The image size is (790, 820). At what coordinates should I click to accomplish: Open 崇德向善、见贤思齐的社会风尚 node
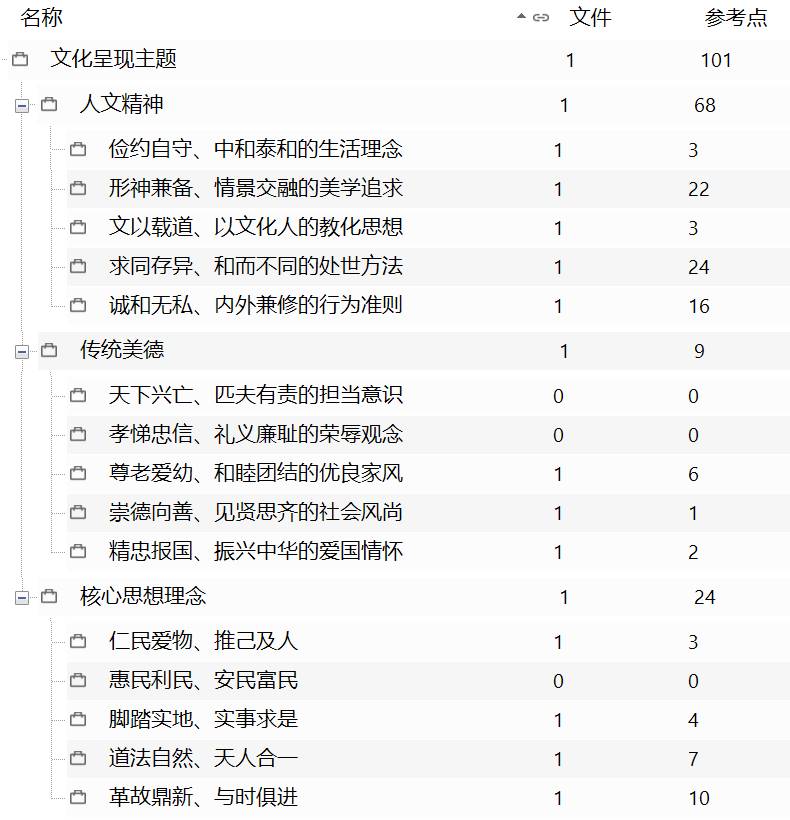pos(255,513)
